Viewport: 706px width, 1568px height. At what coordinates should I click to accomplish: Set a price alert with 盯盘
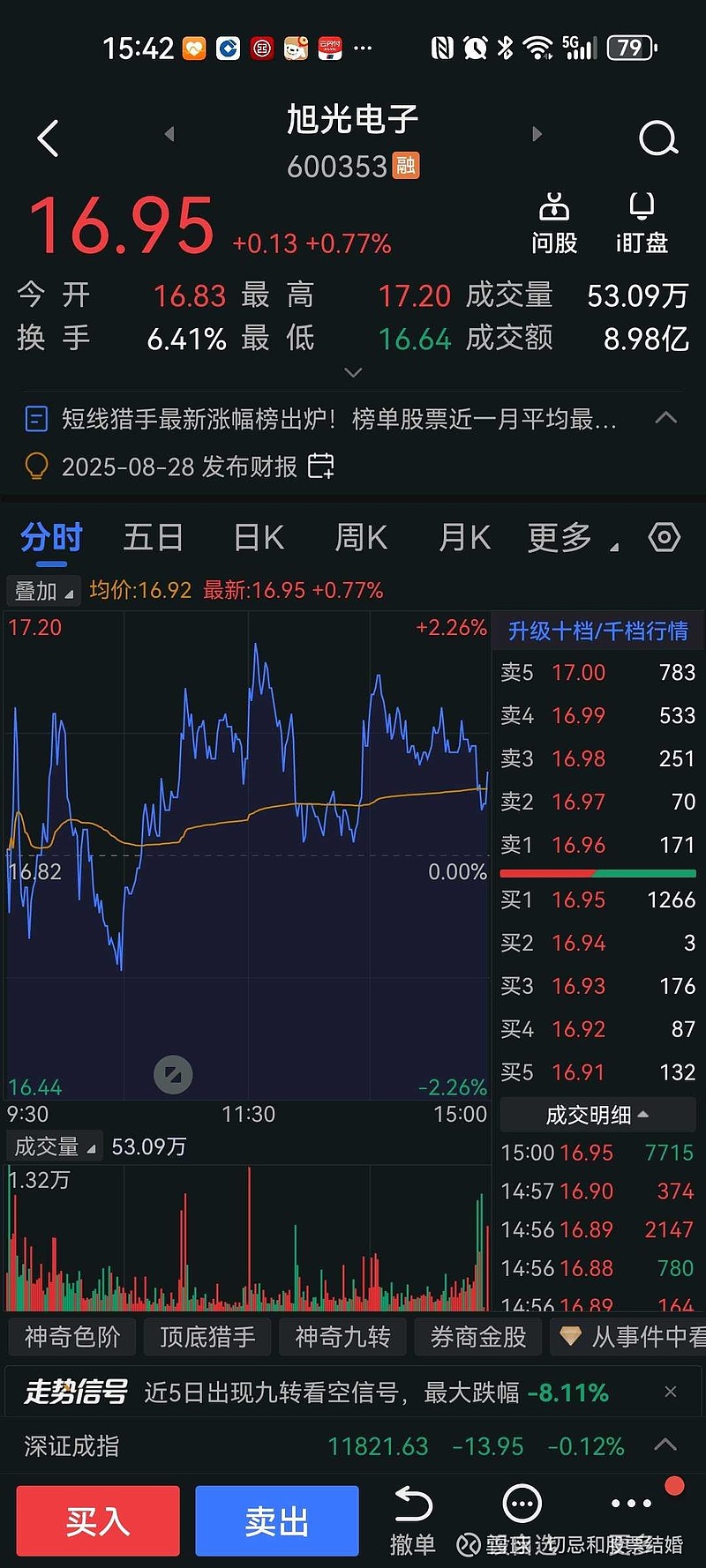tap(642, 224)
